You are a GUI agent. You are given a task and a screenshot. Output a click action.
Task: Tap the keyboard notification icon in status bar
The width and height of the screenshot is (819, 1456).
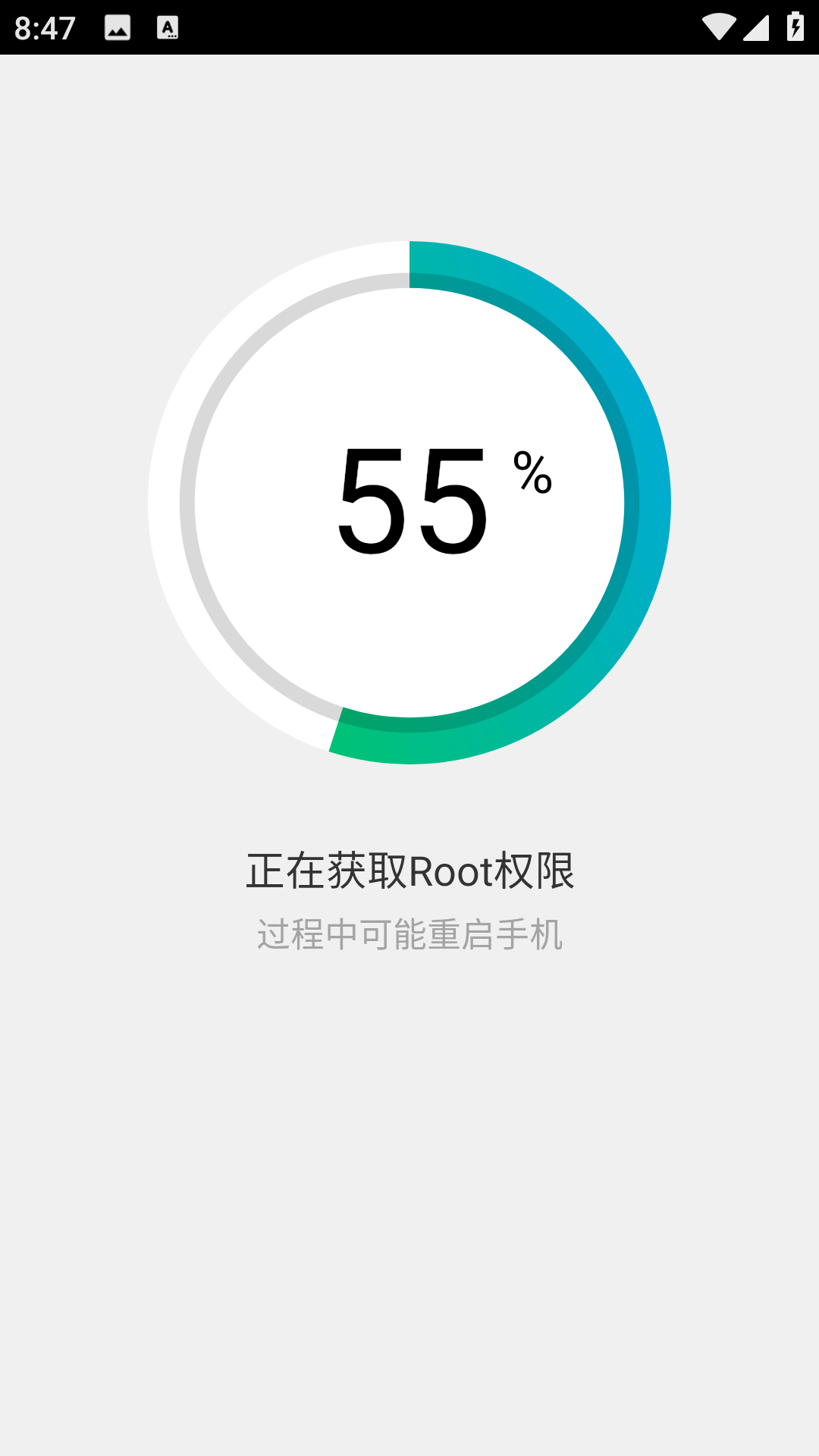pos(168,27)
